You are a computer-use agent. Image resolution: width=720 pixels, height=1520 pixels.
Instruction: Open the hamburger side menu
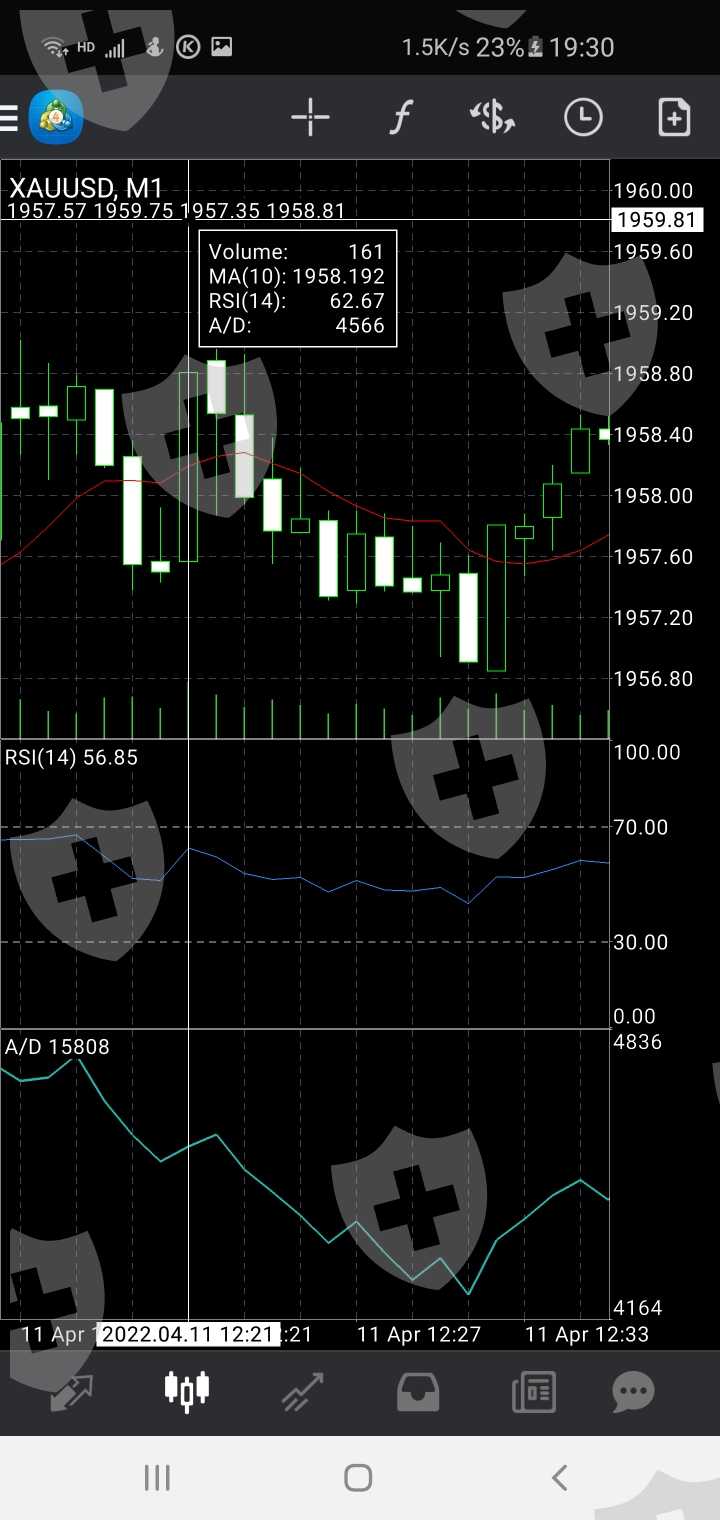point(10,118)
